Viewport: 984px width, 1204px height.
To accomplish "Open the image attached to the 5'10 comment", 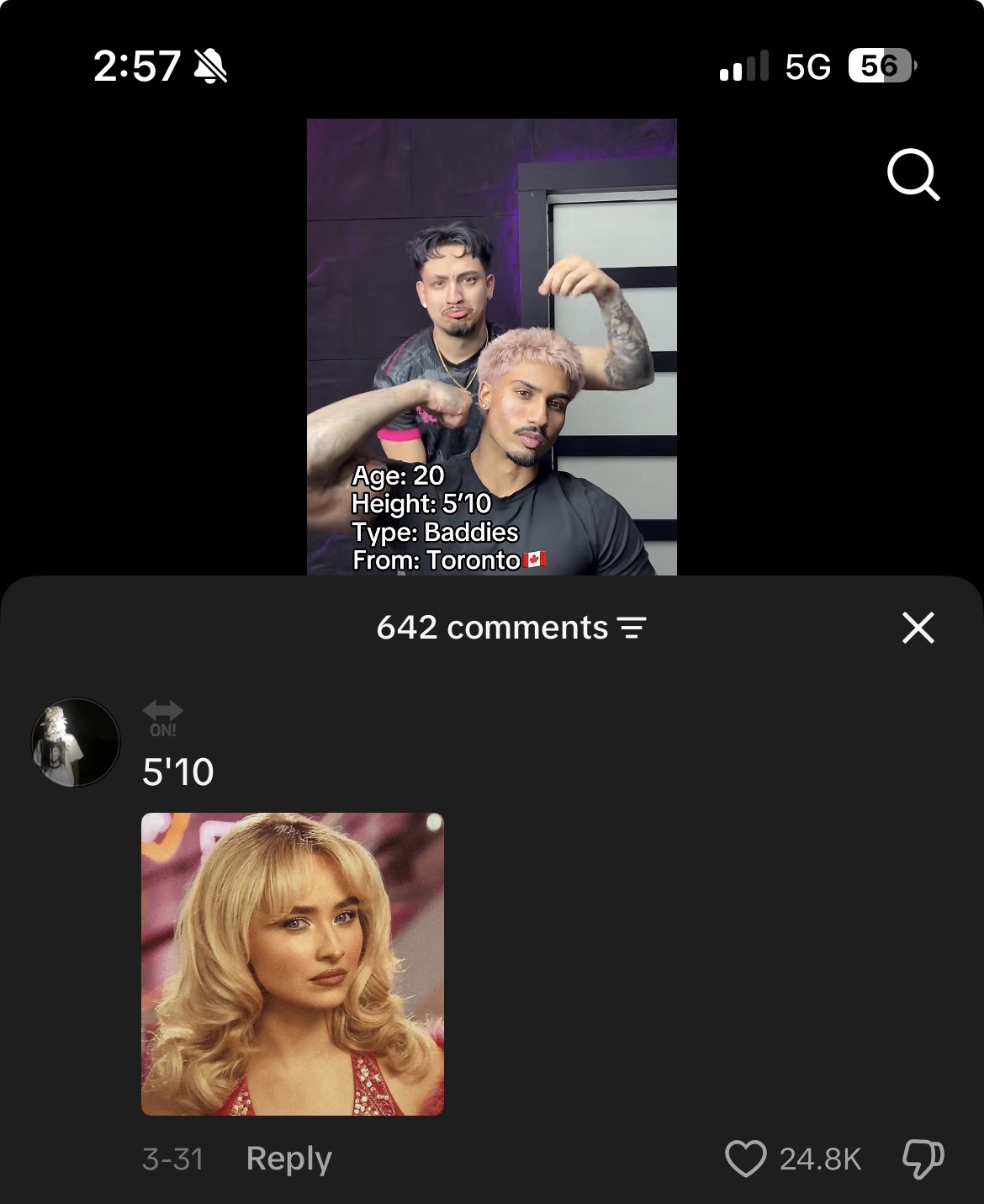I will coord(293,963).
